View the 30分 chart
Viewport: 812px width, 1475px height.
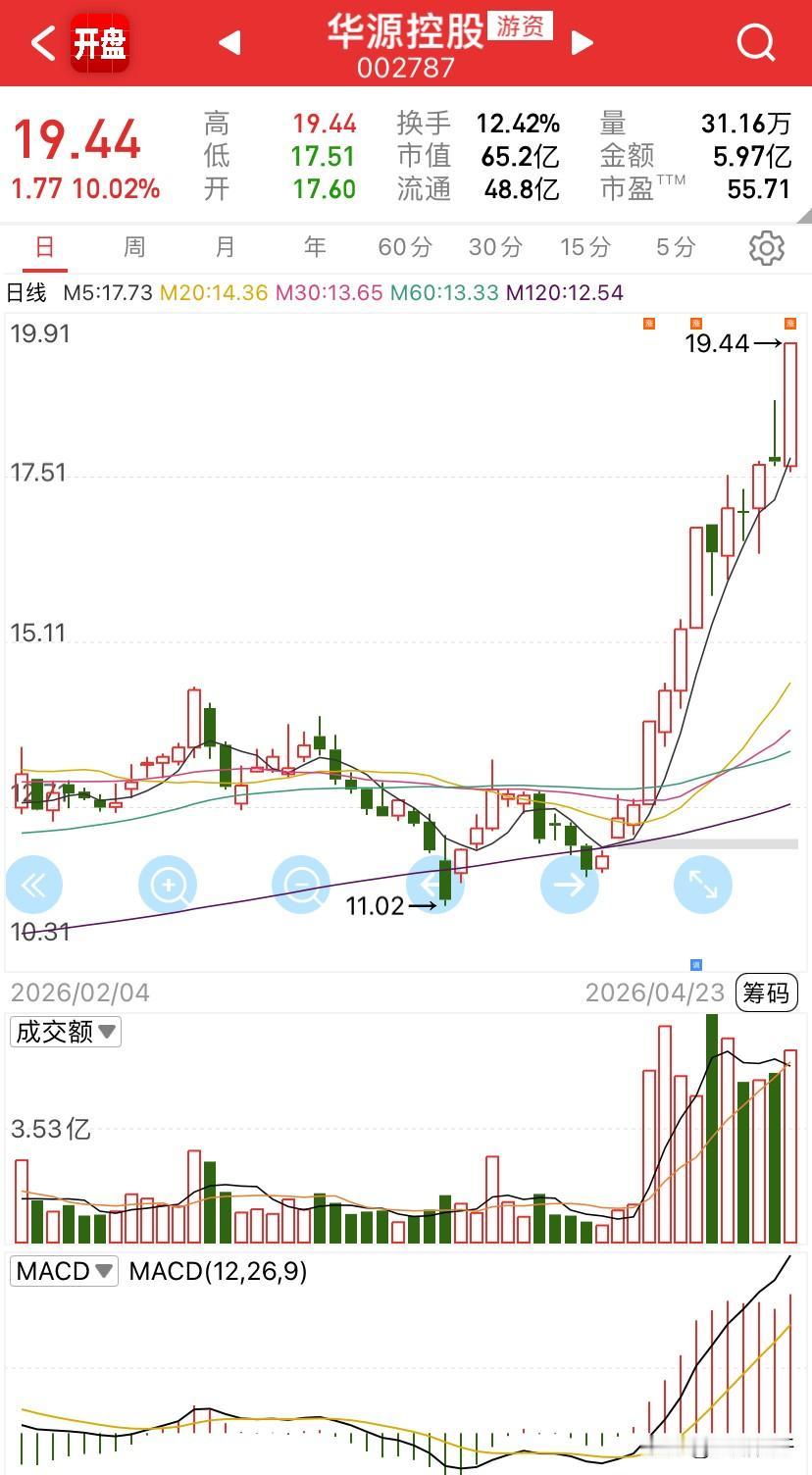[x=495, y=247]
